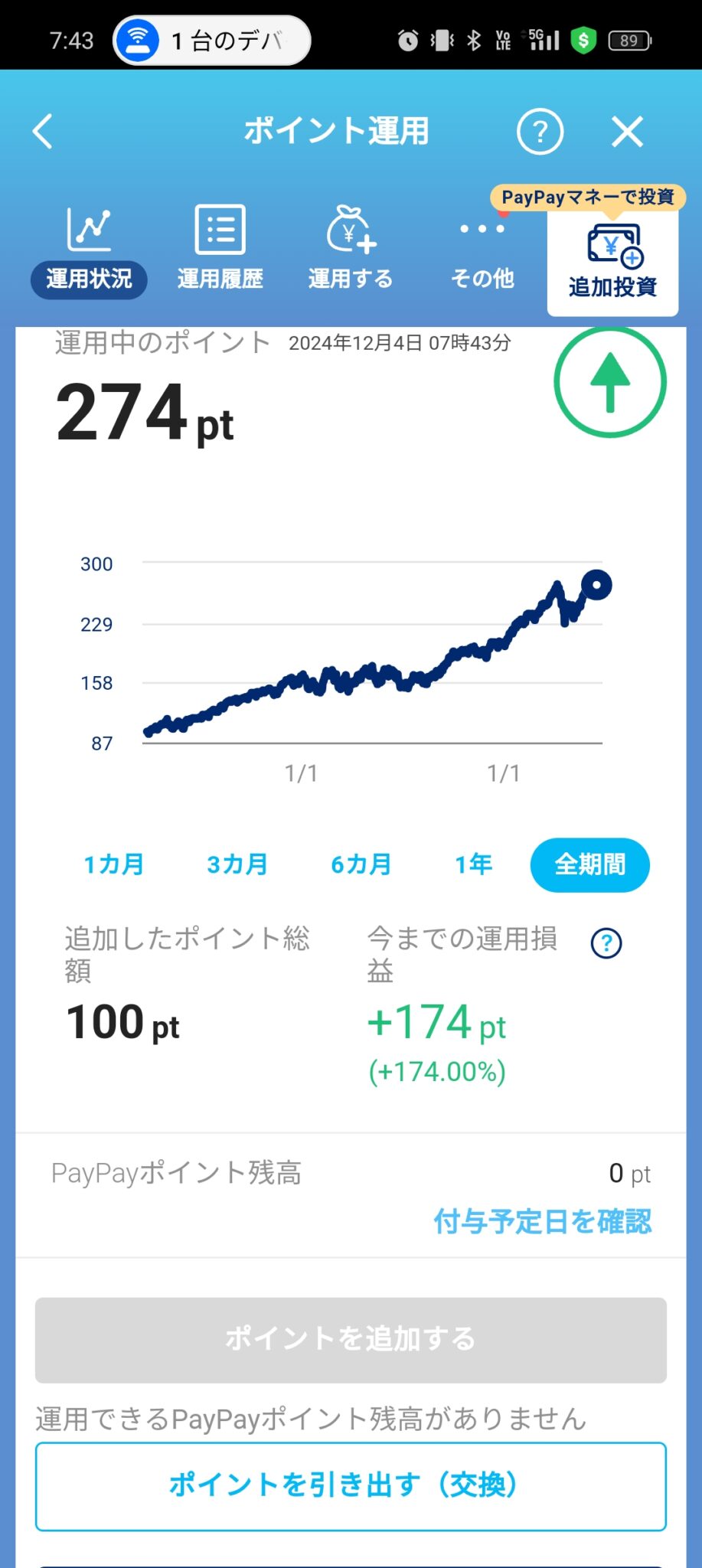Viewport: 702px width, 1568px height.
Task: Open the PayPayマネーで投資 callout bubble
Action: 589,198
